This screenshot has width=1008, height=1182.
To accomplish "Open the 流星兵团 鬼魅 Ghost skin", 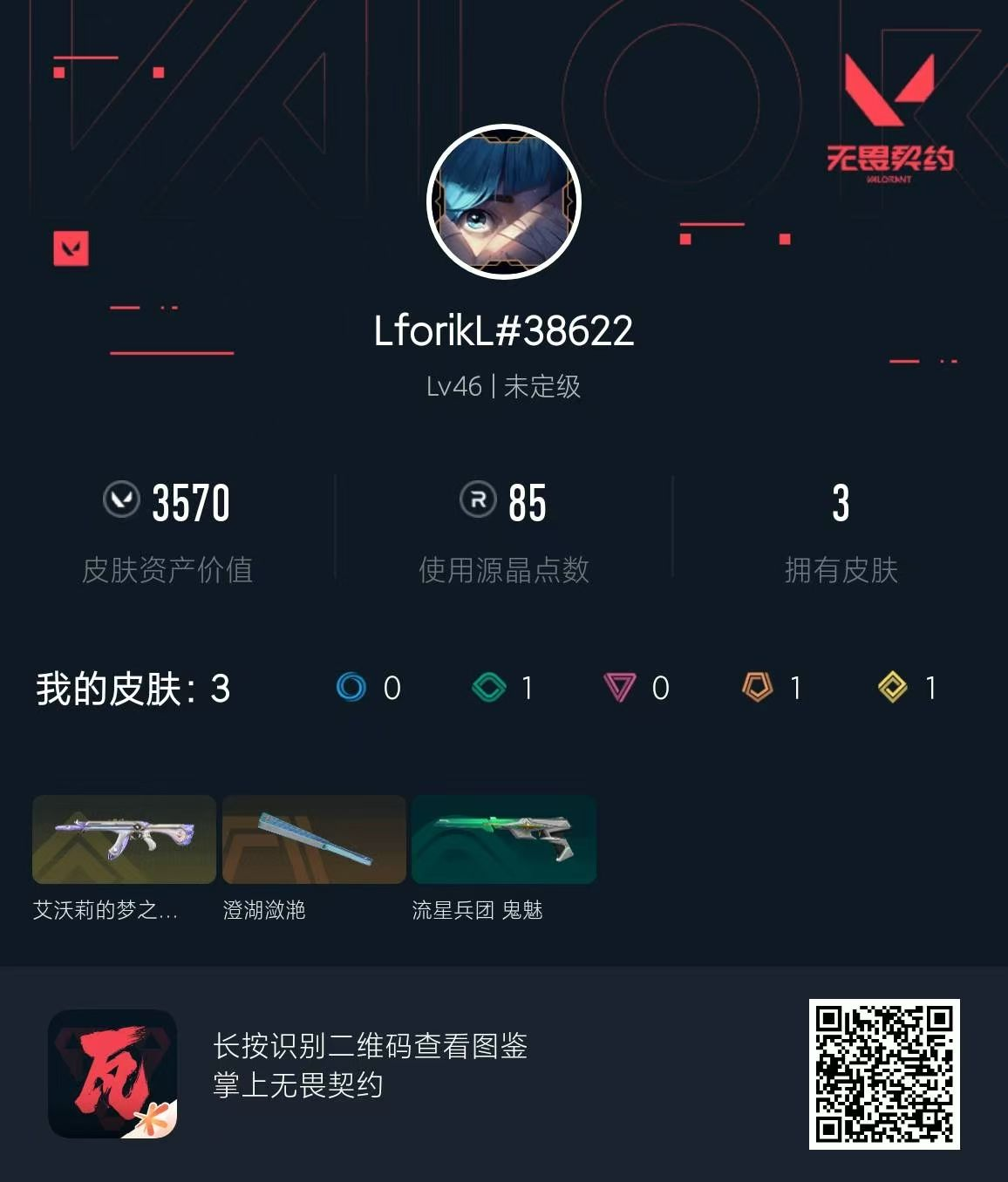I will pos(504,839).
